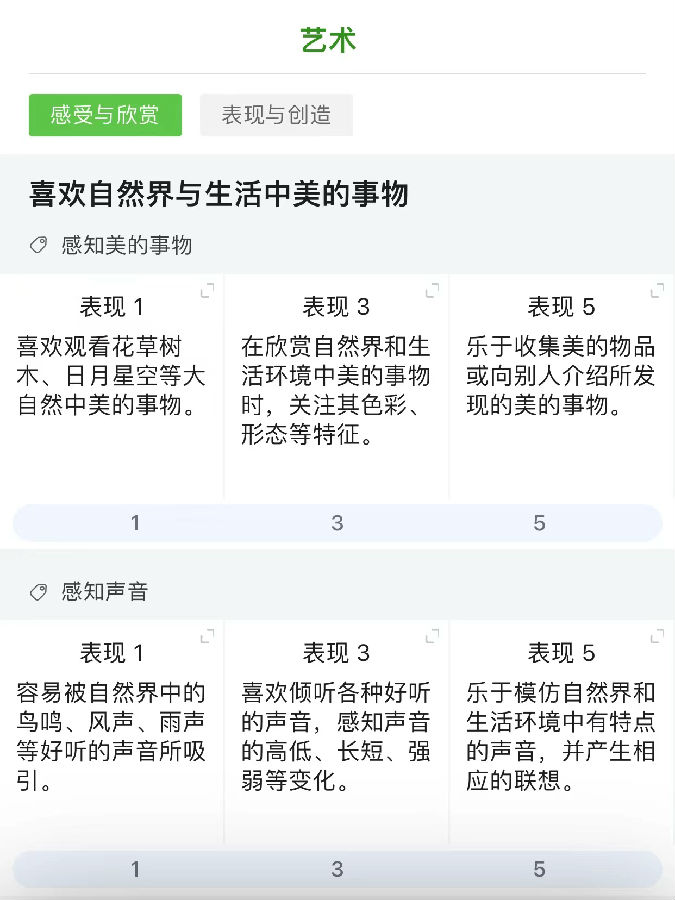
Task: Expand the 表现 1 card under 感知声音
Action: pyautogui.click(x=207, y=637)
